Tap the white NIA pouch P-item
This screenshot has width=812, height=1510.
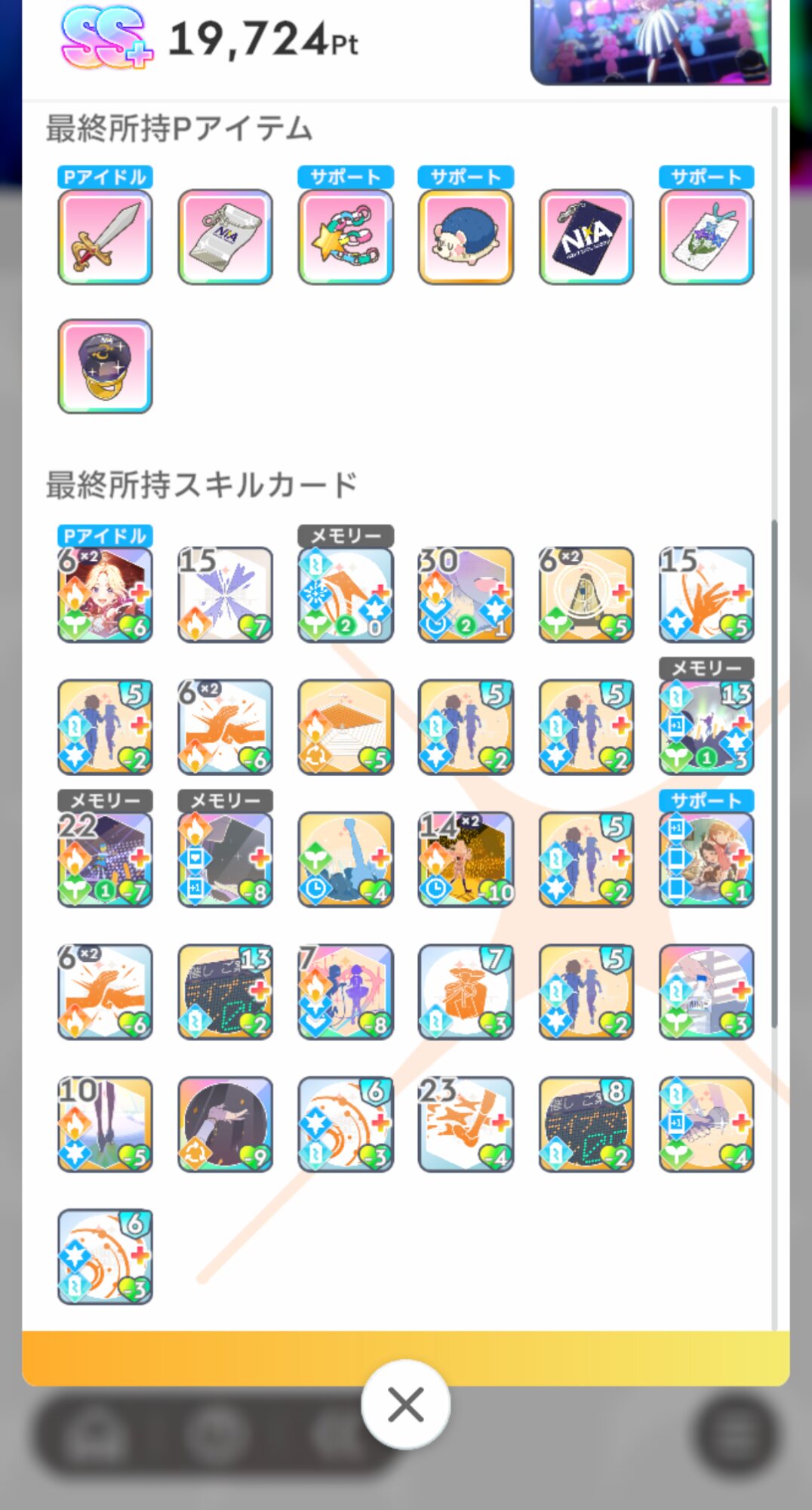click(225, 237)
